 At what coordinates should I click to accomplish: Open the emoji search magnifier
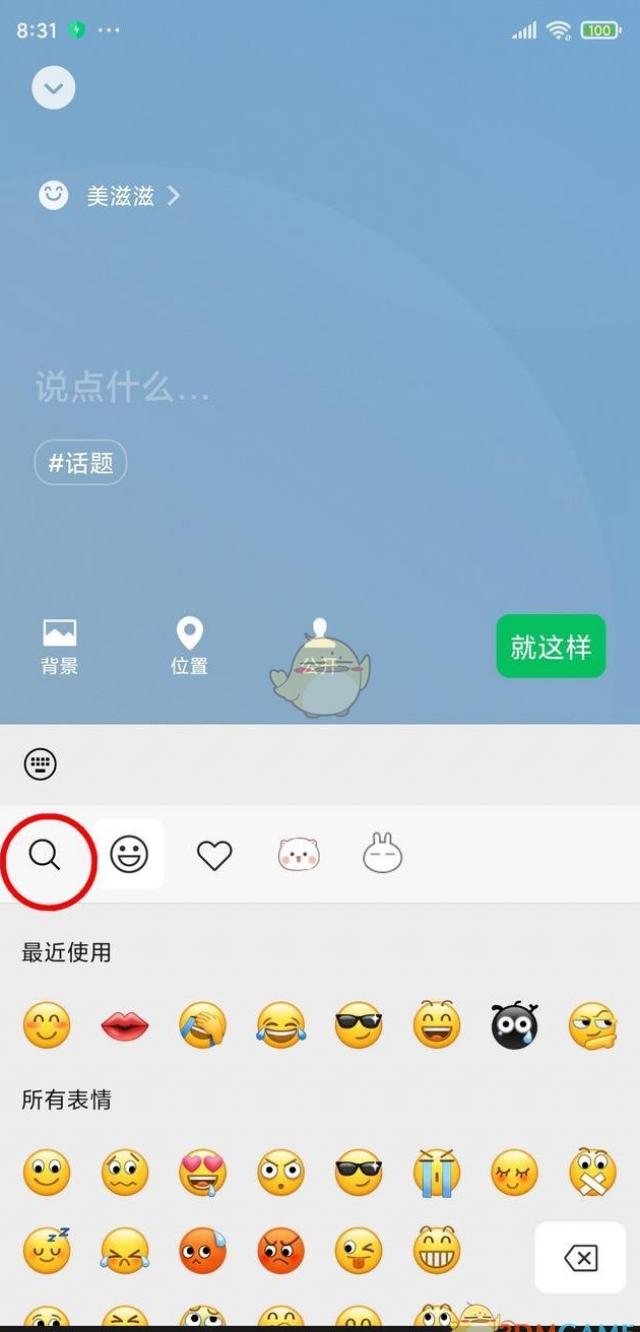pyautogui.click(x=45, y=855)
